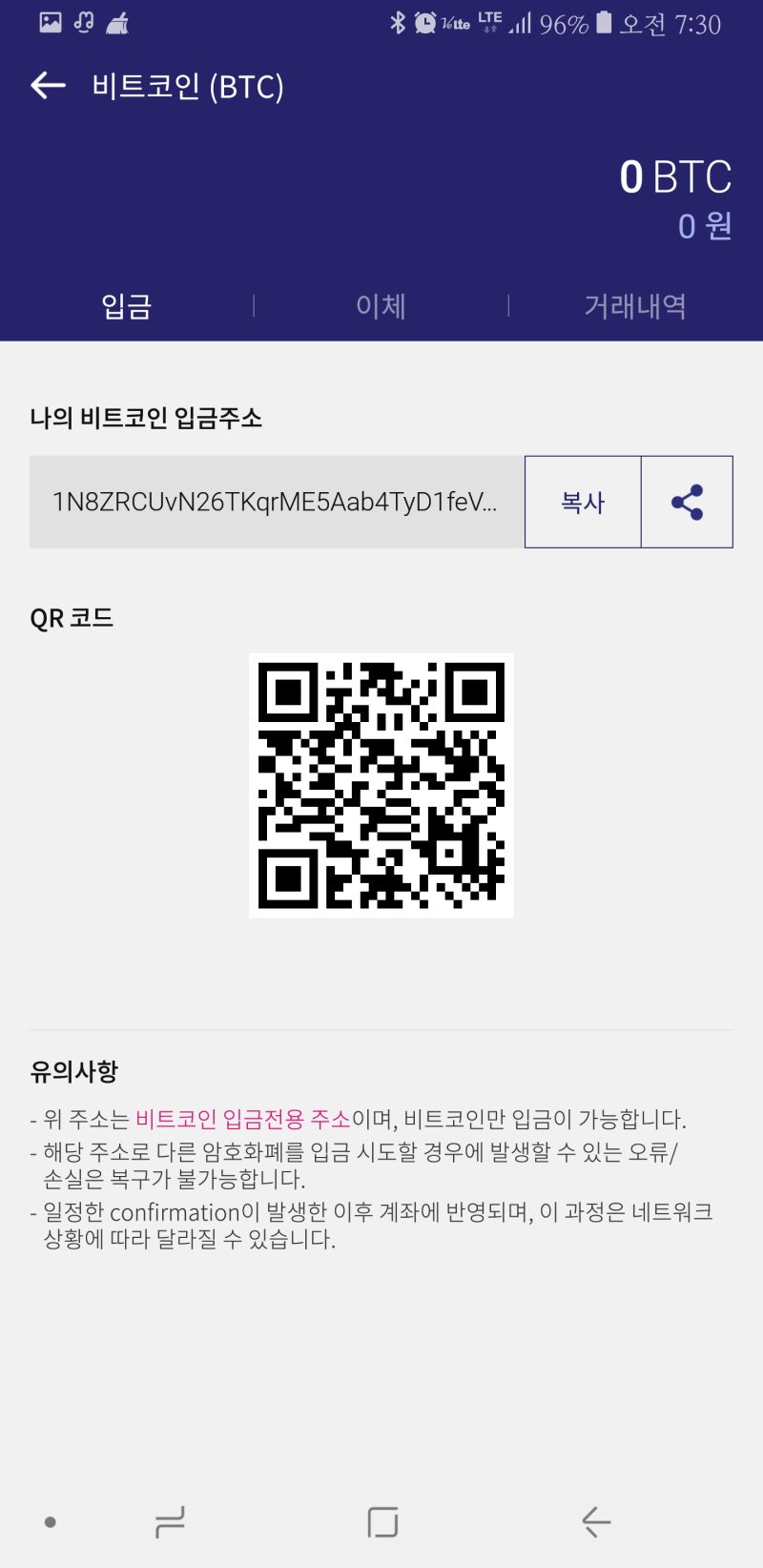Tap the back arrow beside 비트코인 (BTC) title
The height and width of the screenshot is (1568, 763).
tap(48, 86)
